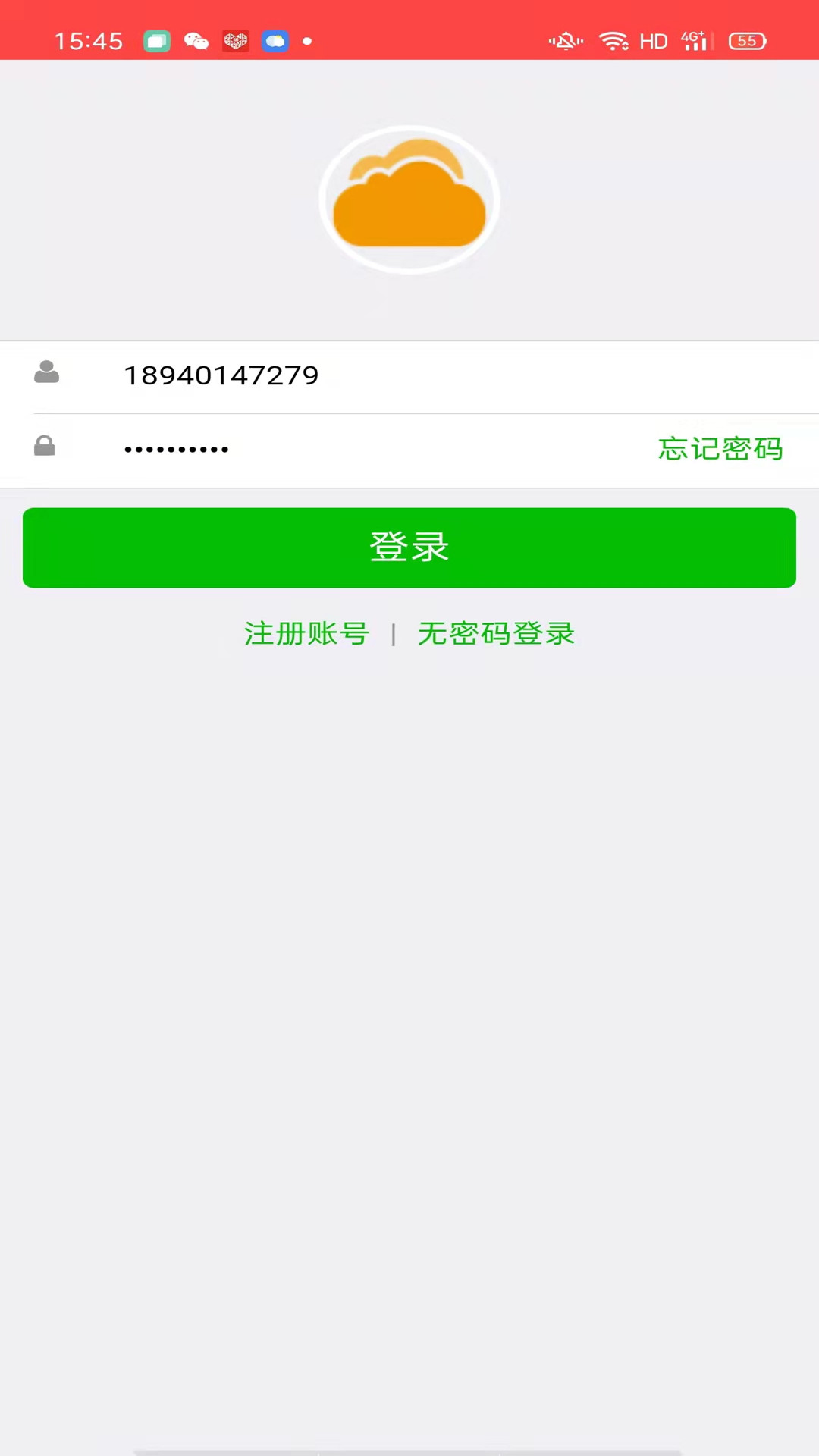
Task: Tap the divider between the two login links
Action: [394, 634]
